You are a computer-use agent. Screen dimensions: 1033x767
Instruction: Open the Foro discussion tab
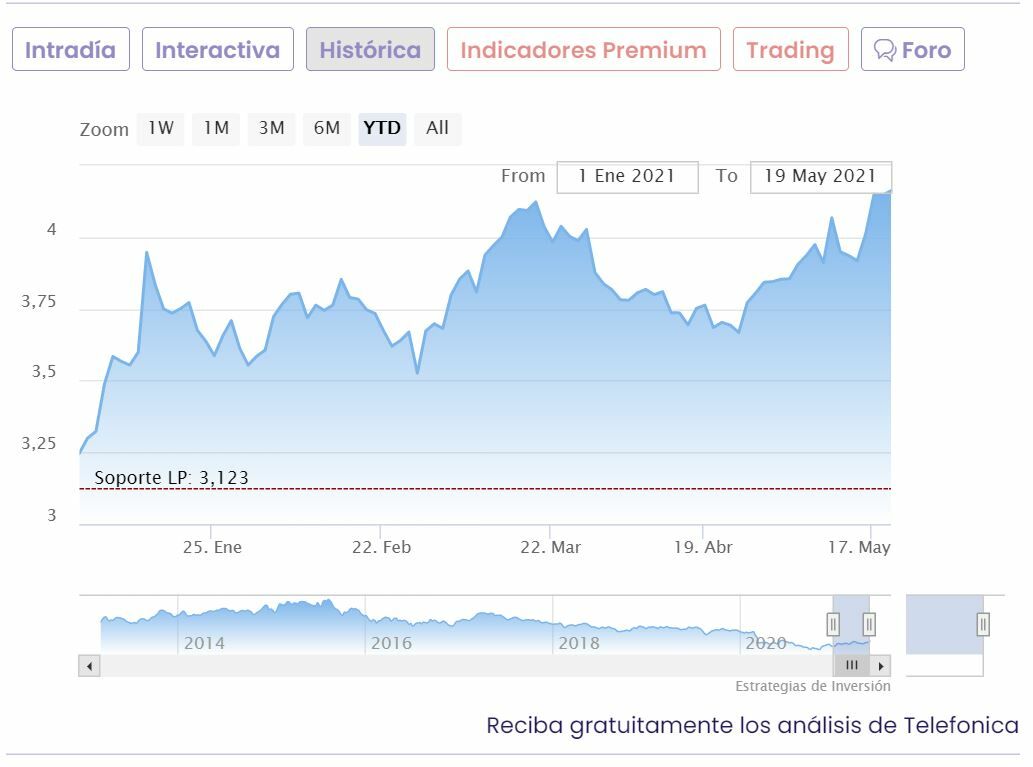(912, 50)
